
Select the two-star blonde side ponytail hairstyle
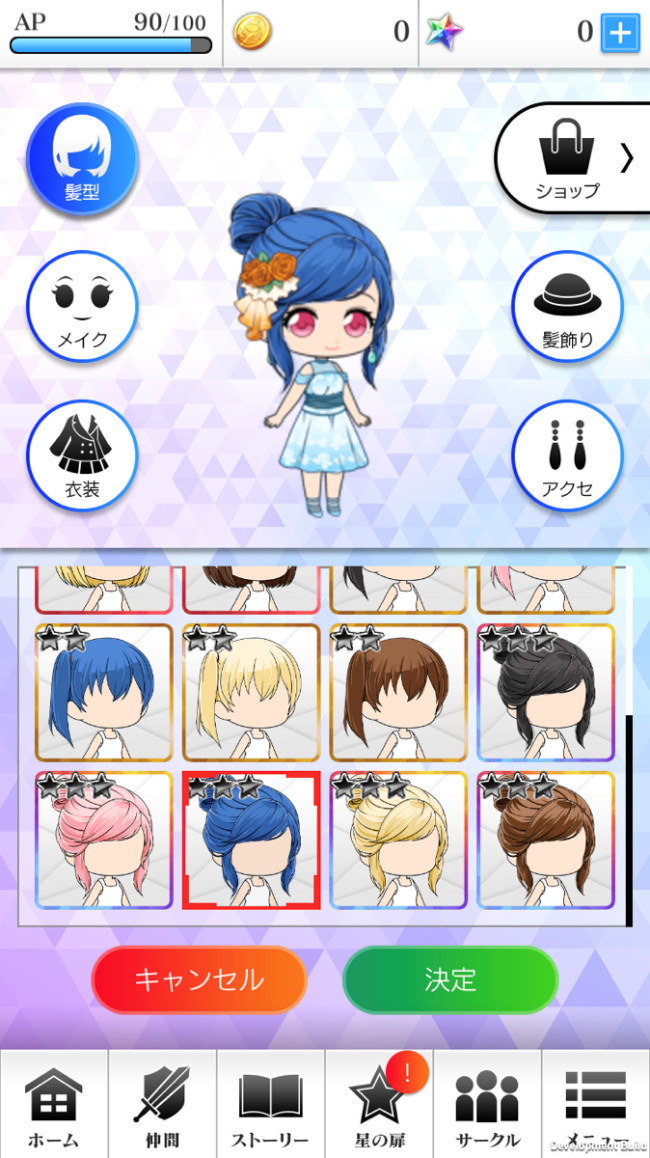(x=251, y=692)
